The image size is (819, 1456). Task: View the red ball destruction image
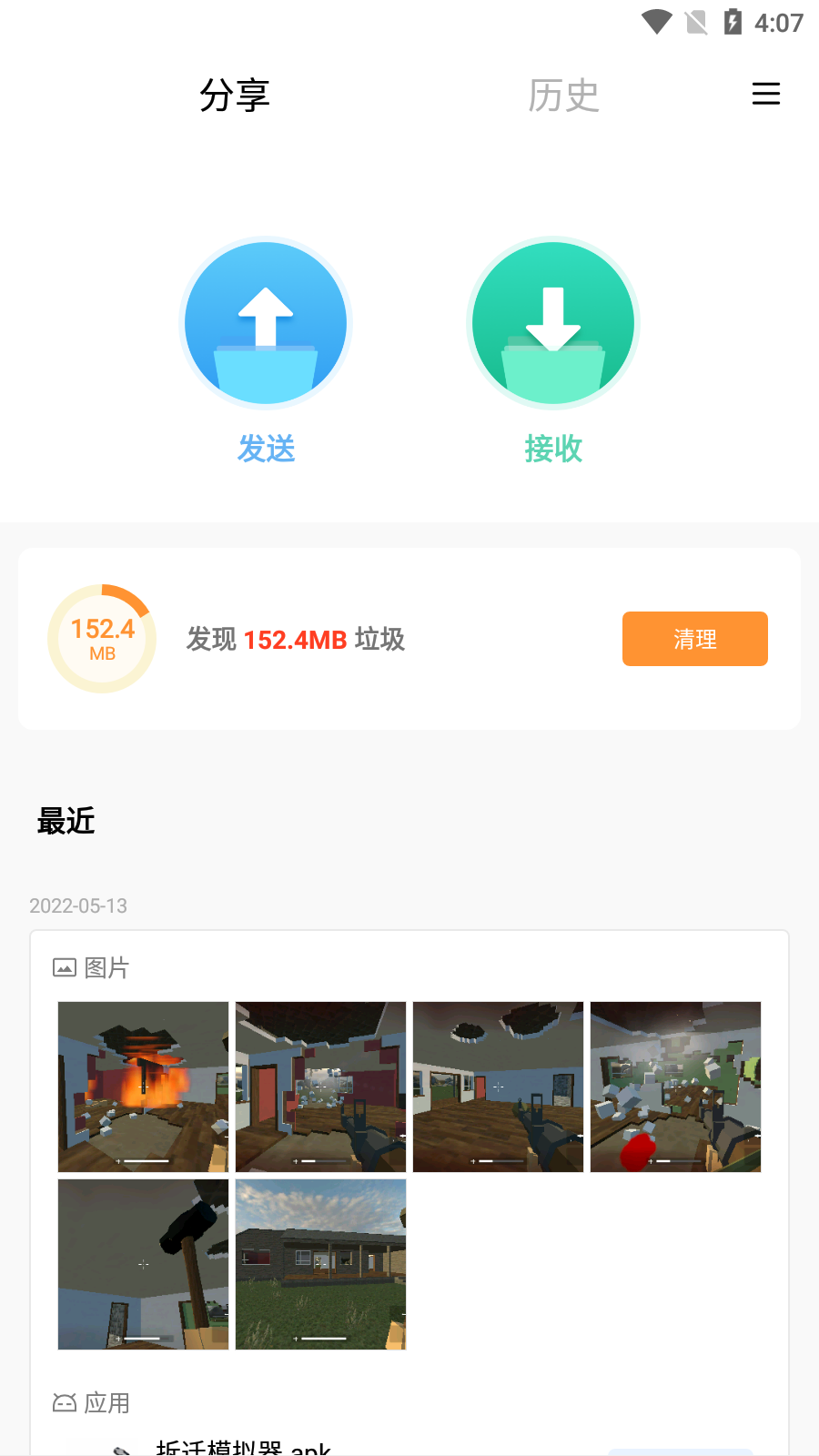pos(674,1087)
